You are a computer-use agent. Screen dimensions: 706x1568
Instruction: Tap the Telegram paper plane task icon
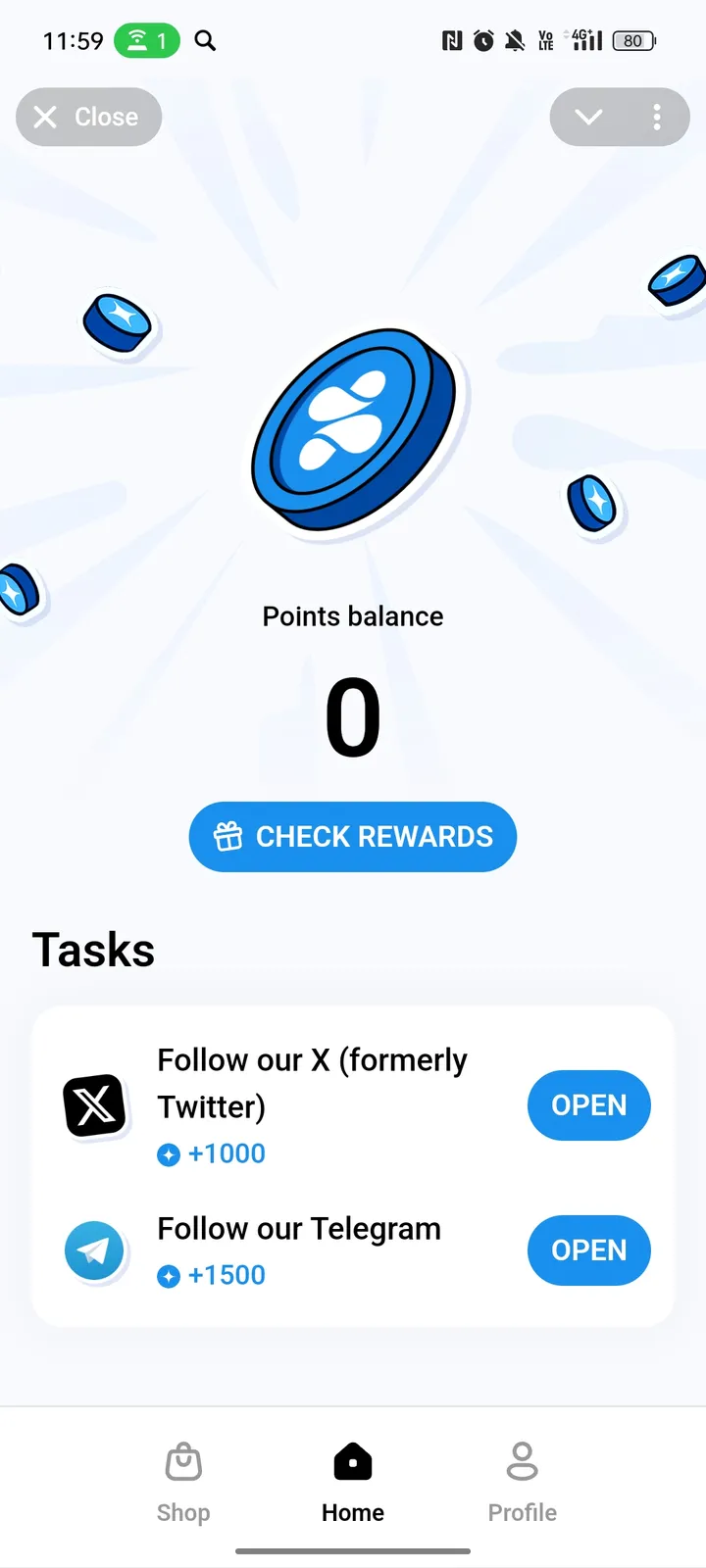click(x=94, y=1250)
